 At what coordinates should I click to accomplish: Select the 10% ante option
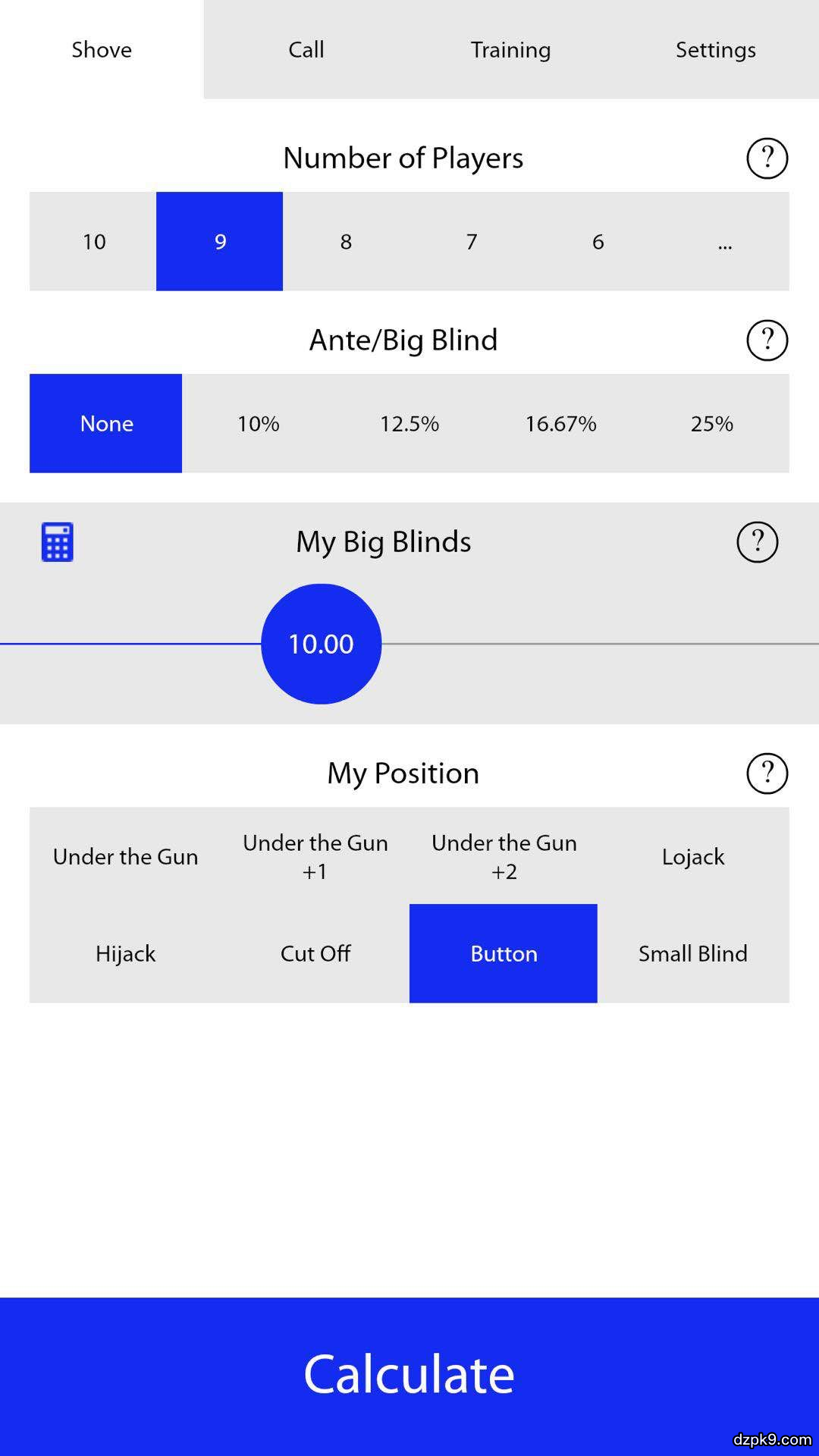click(x=259, y=424)
